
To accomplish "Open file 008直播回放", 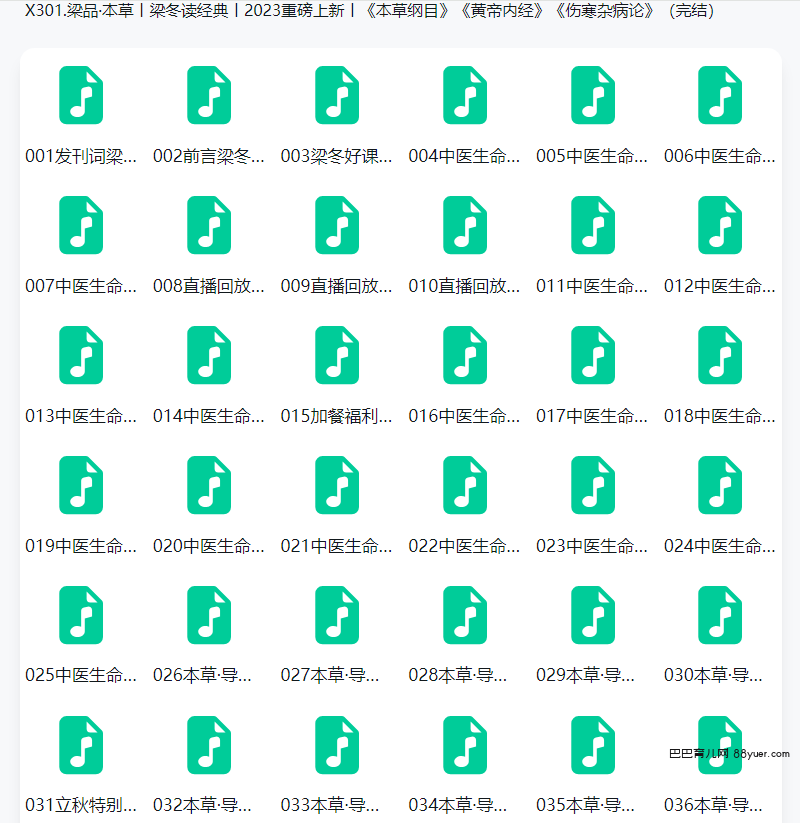I will (x=209, y=226).
